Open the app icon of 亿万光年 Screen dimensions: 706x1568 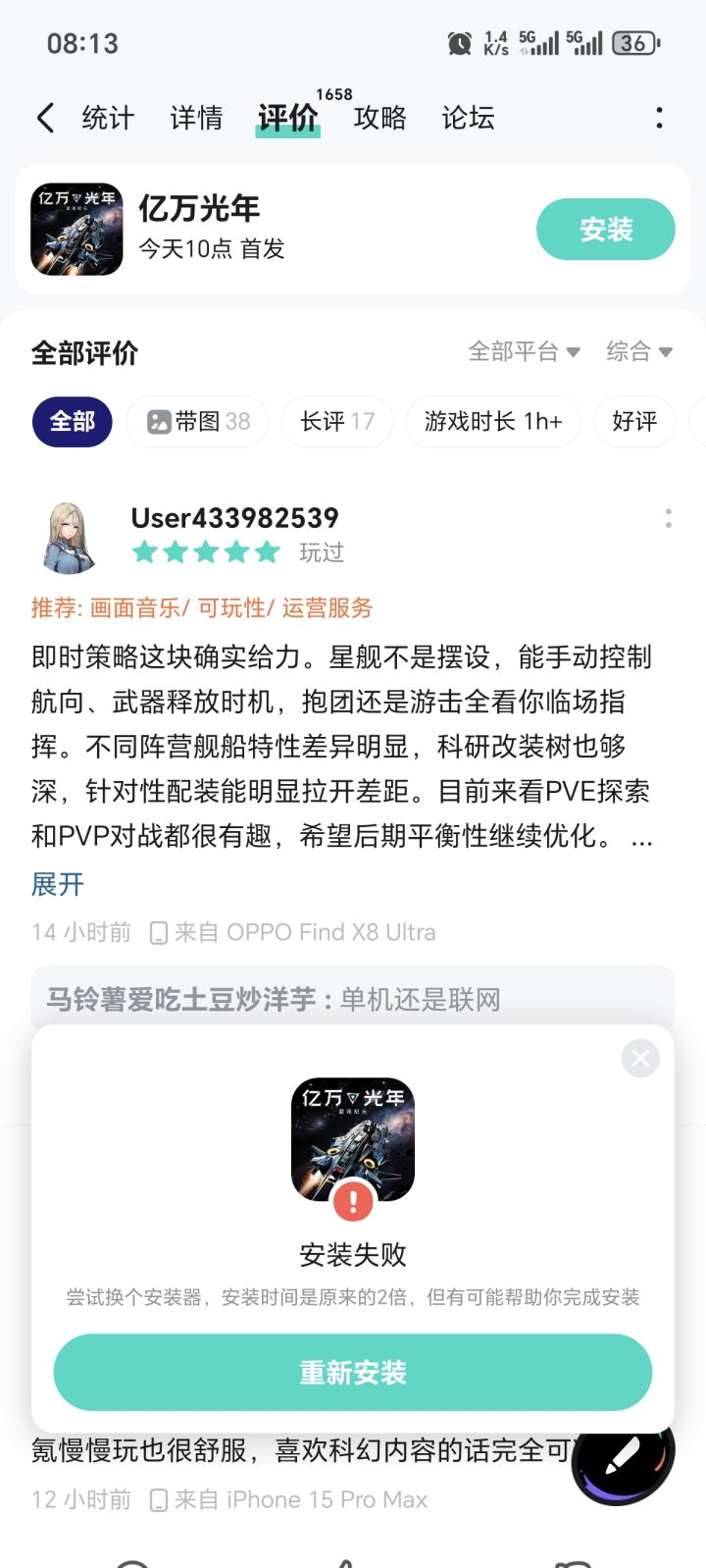(x=76, y=229)
